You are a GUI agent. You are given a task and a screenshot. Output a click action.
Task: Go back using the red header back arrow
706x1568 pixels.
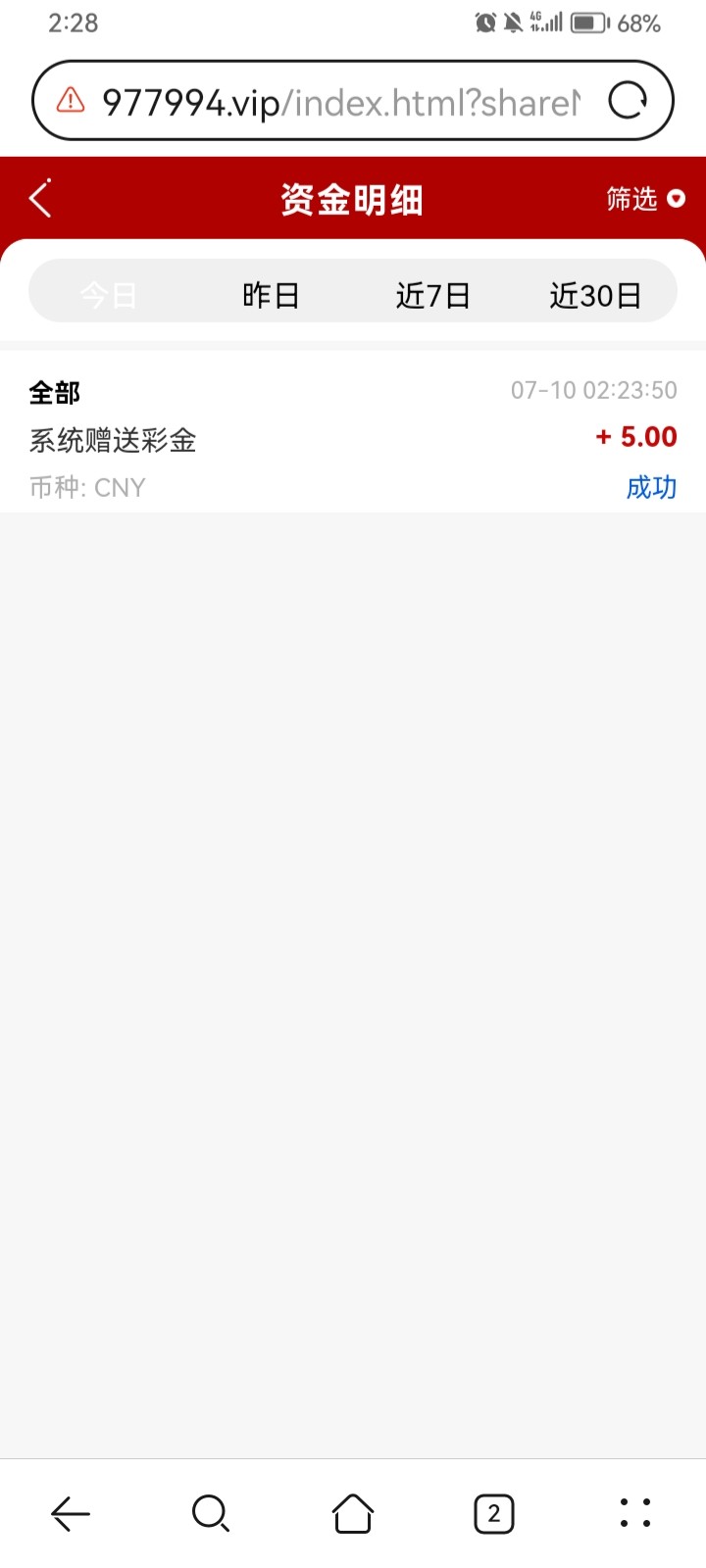(x=39, y=198)
